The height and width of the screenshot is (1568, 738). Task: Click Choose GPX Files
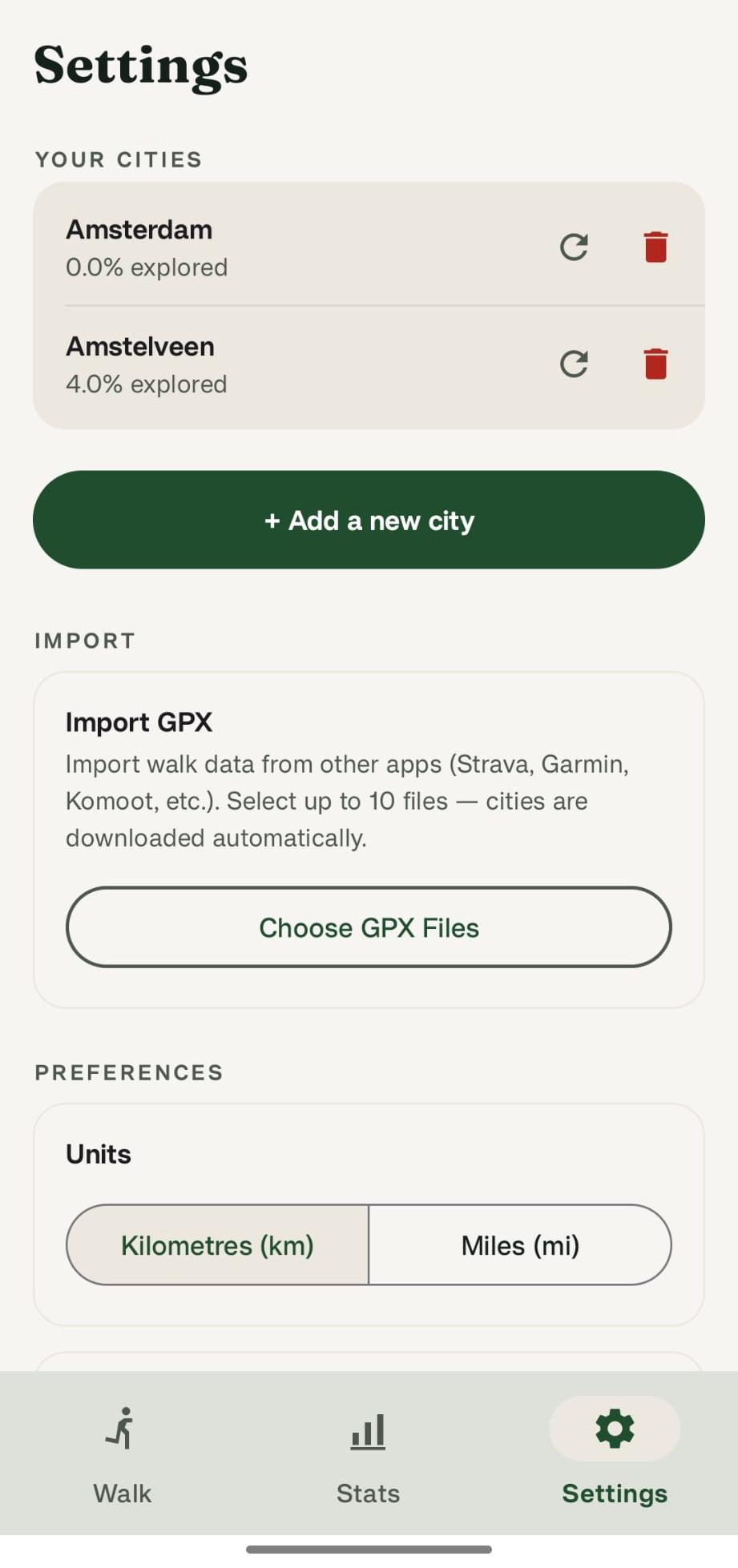pos(369,927)
